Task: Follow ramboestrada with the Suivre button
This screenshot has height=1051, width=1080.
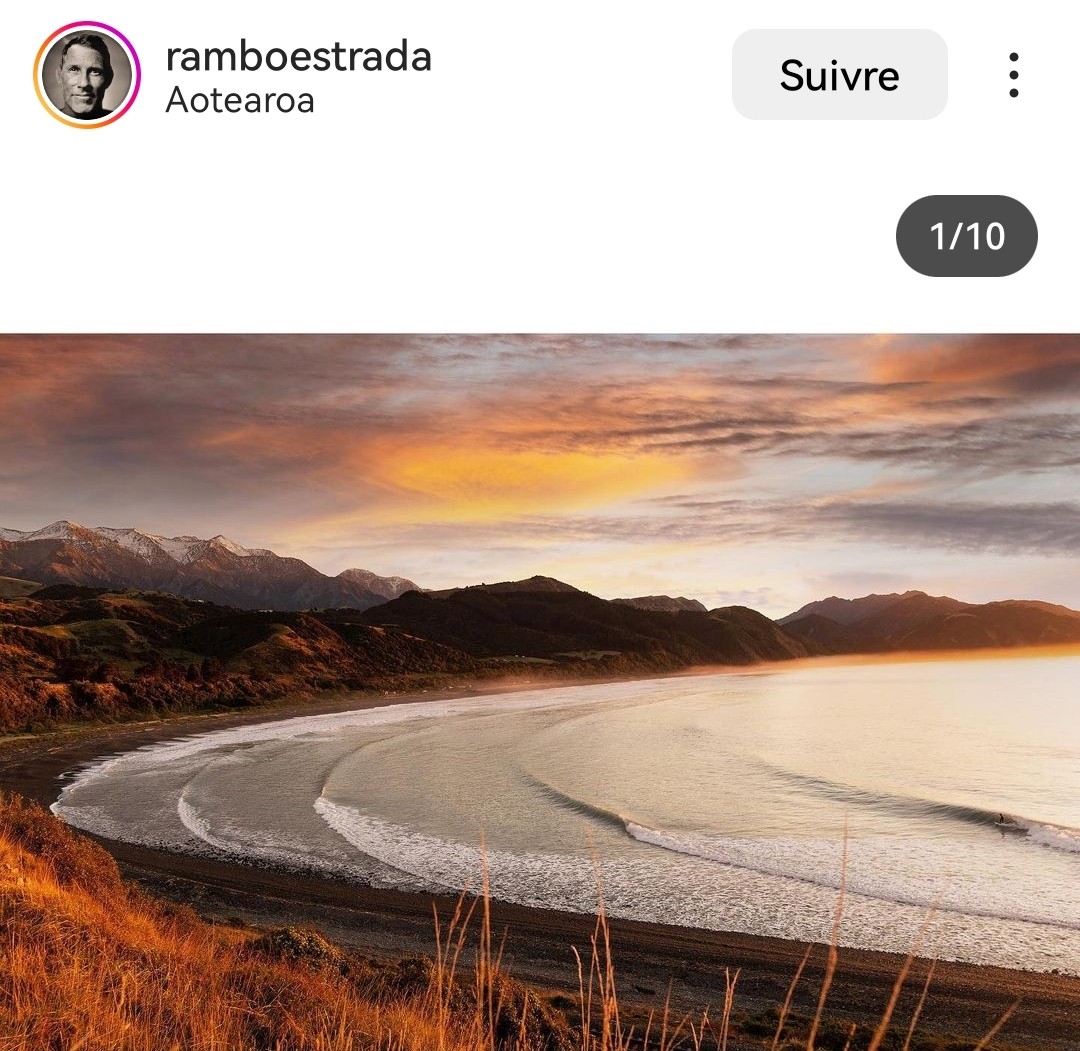Action: click(839, 75)
